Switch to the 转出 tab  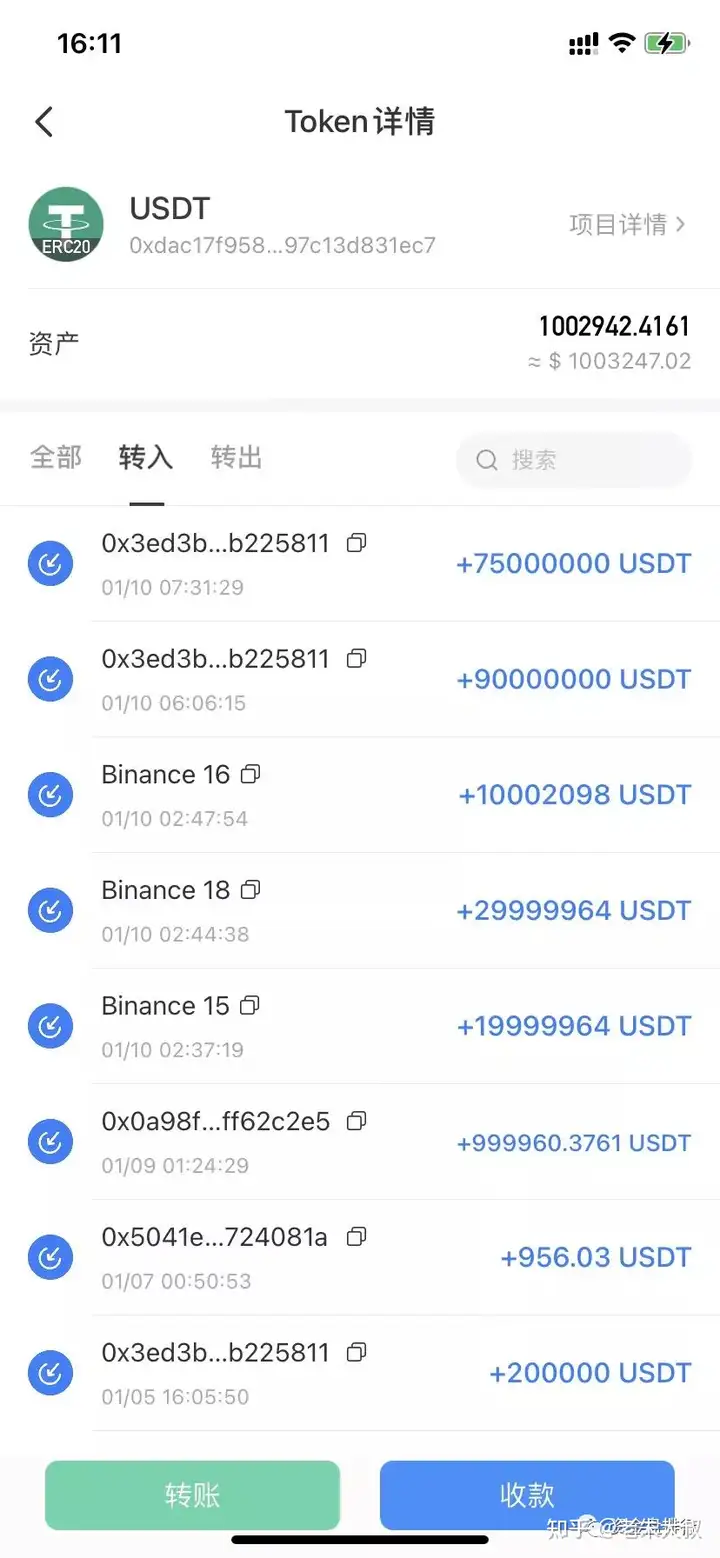click(x=237, y=458)
